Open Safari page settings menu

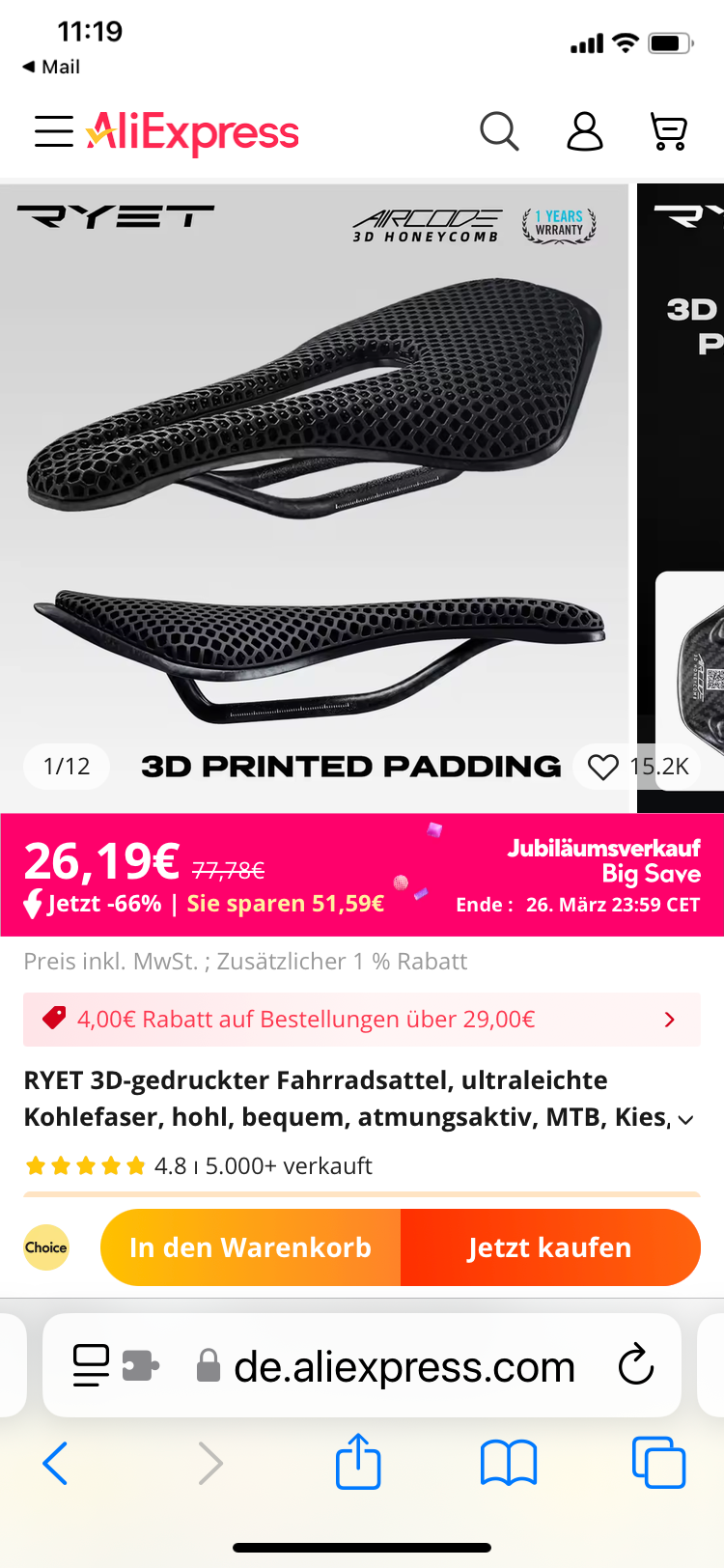[93, 1365]
